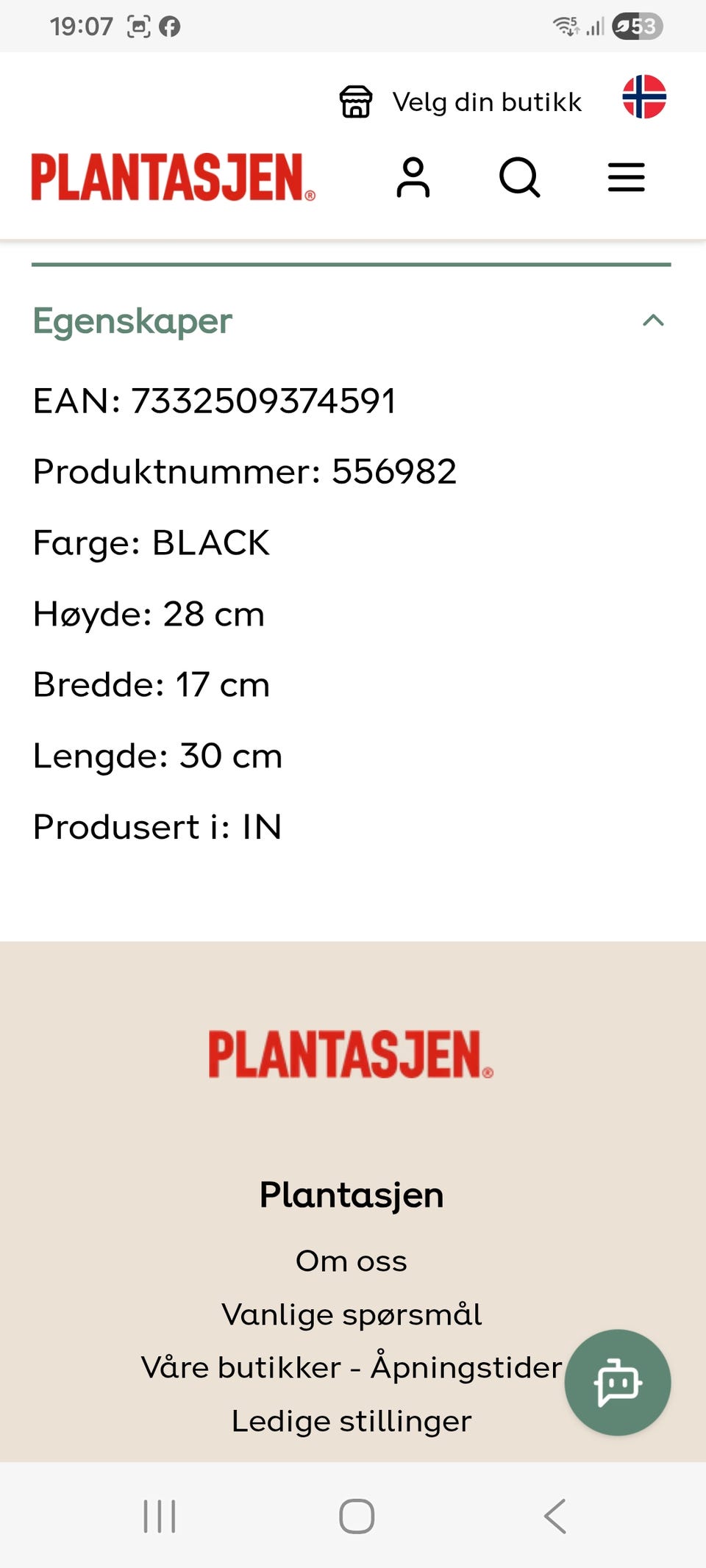706x1568 pixels.
Task: Open the chat assistant bubble
Action: click(618, 1382)
